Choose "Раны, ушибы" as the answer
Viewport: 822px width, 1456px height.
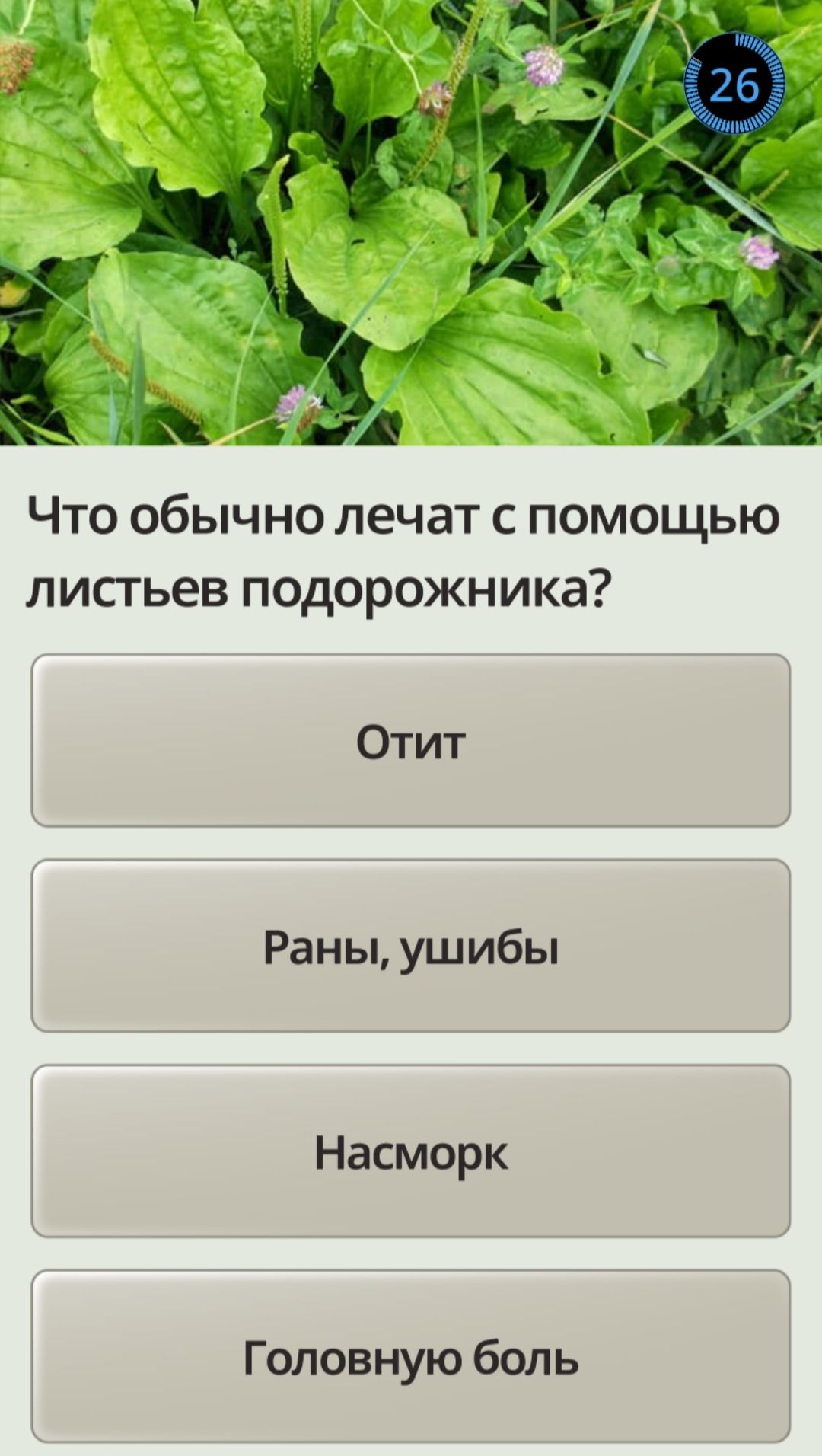[411, 946]
